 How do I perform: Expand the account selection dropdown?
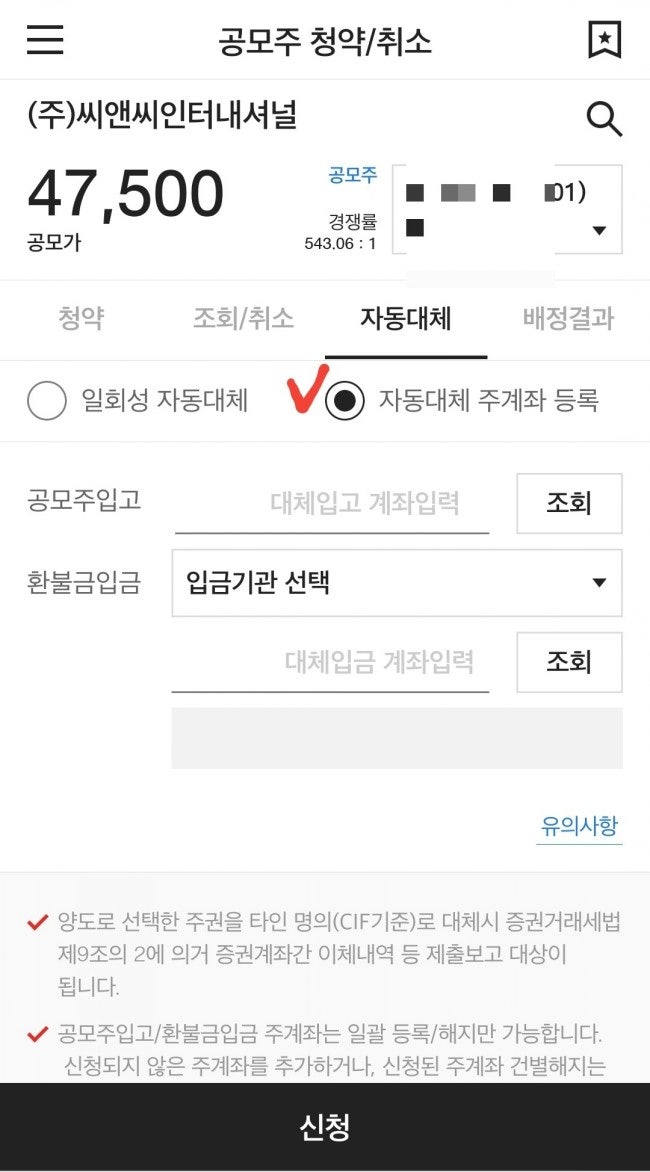tap(507, 209)
